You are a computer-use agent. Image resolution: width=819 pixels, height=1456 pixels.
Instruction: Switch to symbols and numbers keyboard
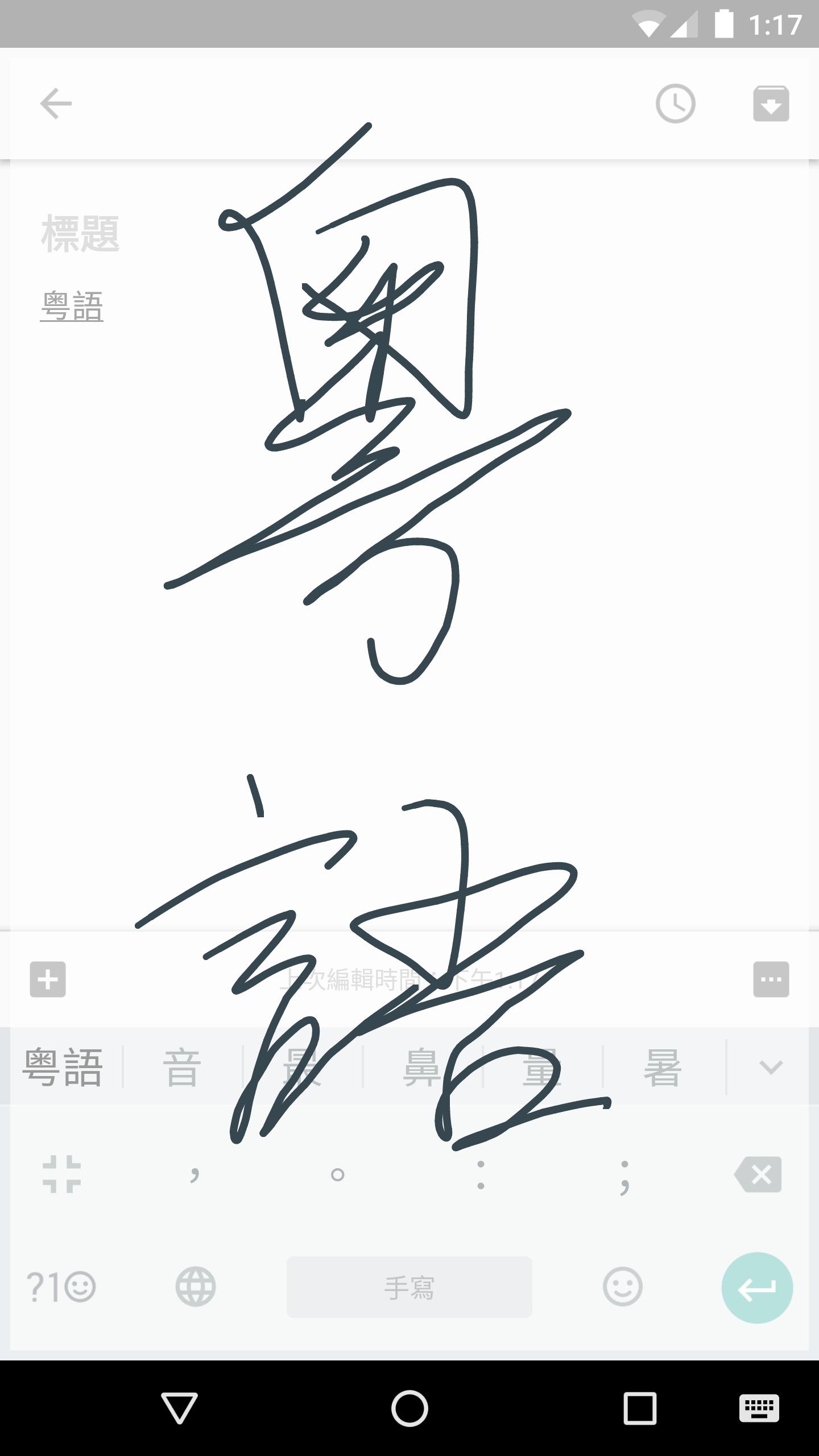click(61, 1288)
